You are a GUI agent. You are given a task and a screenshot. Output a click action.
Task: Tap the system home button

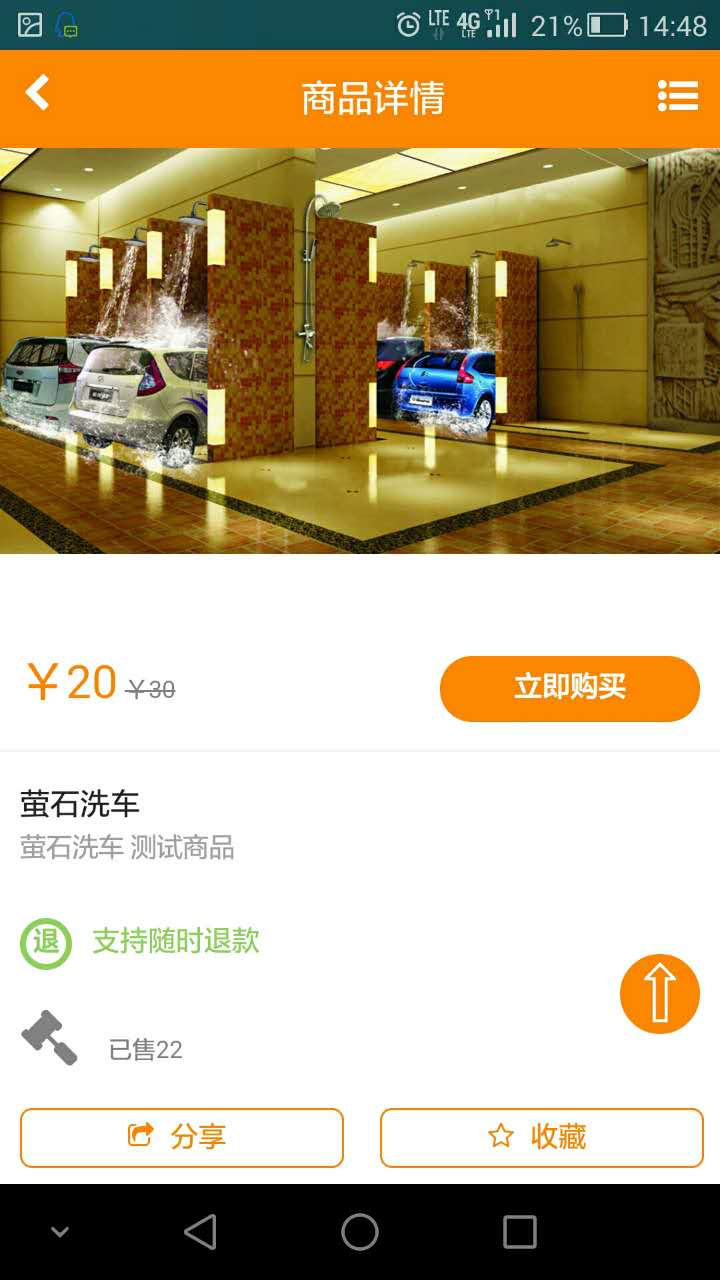360,1232
